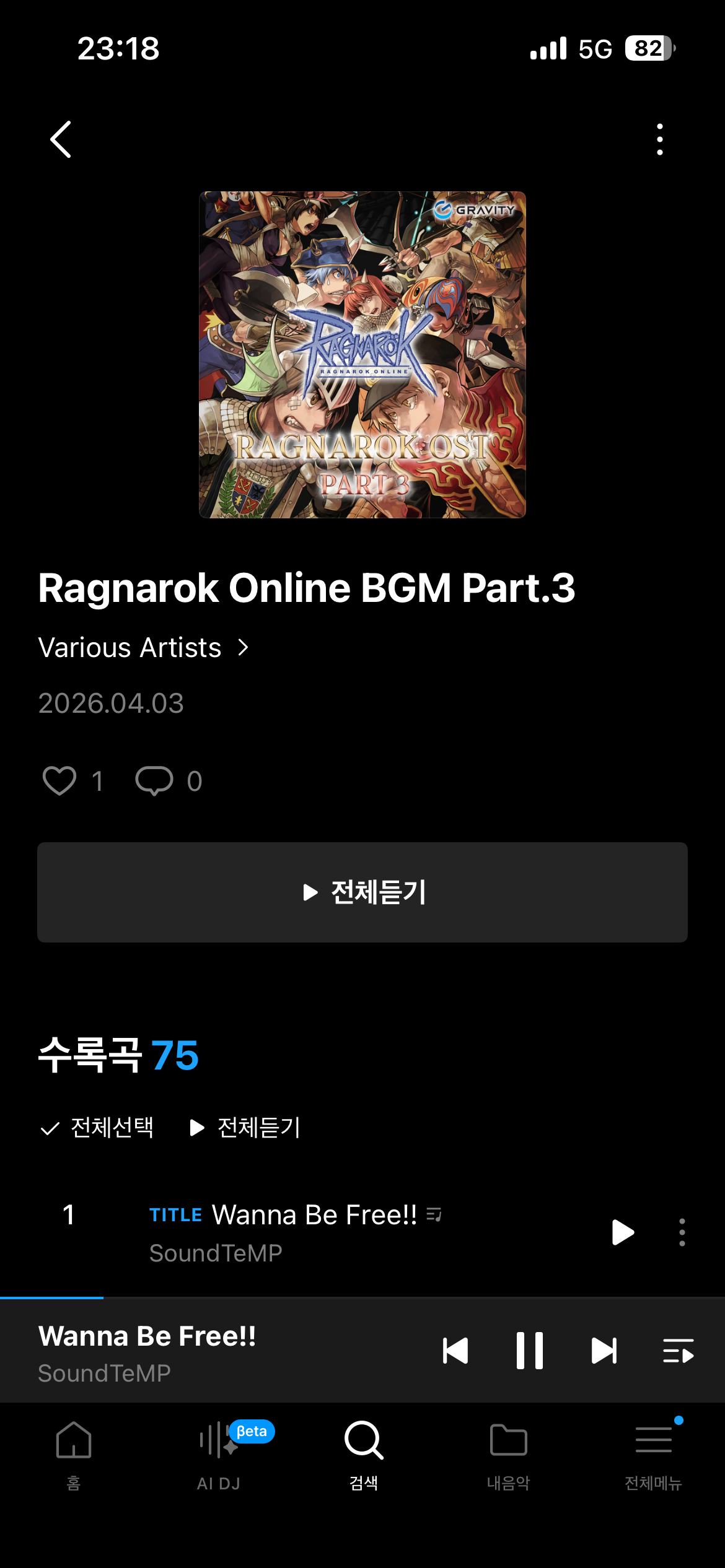Like the album with the heart toggle
Screen dimensions: 725x1568
pyautogui.click(x=60, y=781)
